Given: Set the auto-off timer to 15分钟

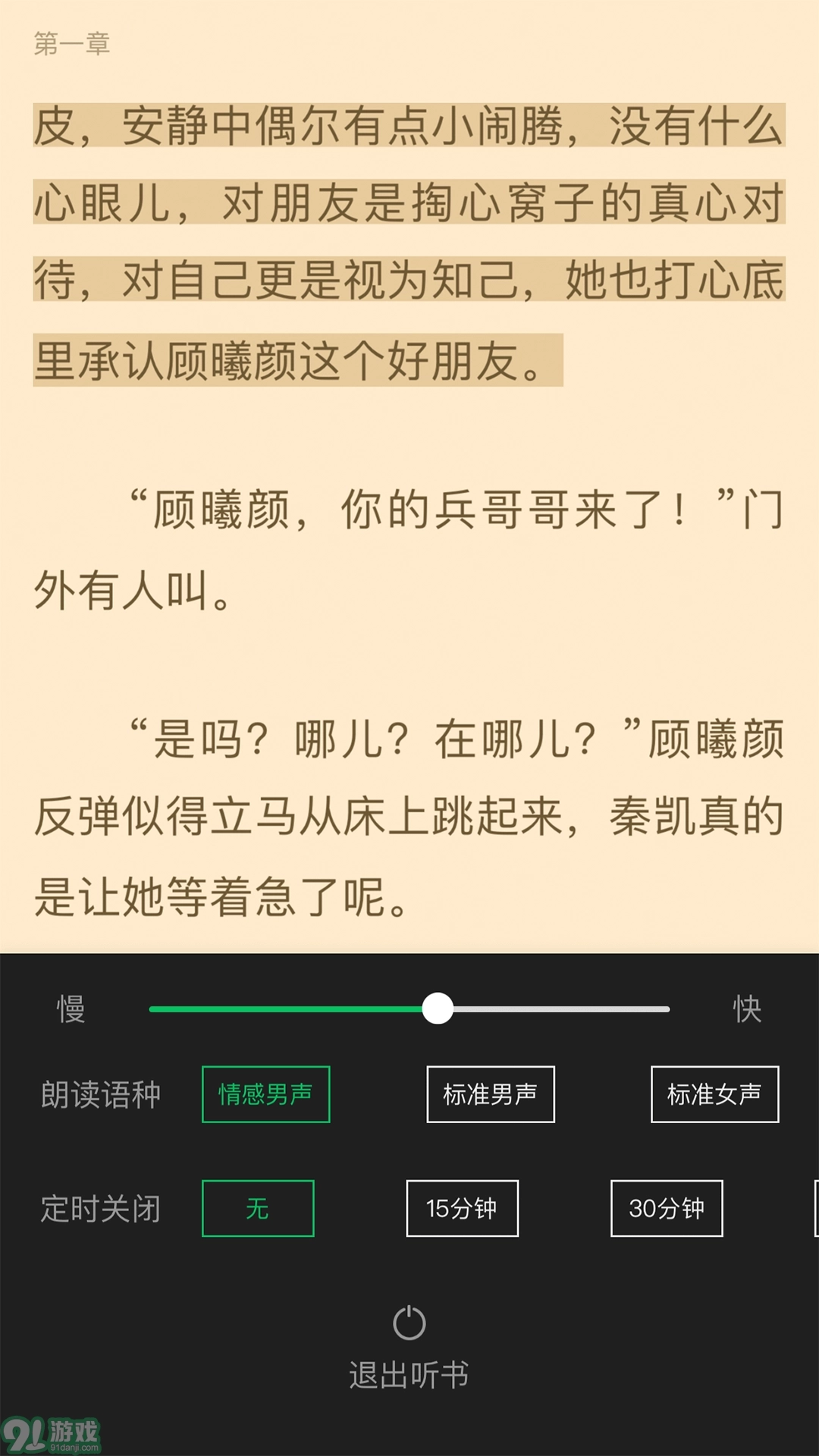Looking at the screenshot, I should [x=462, y=1208].
